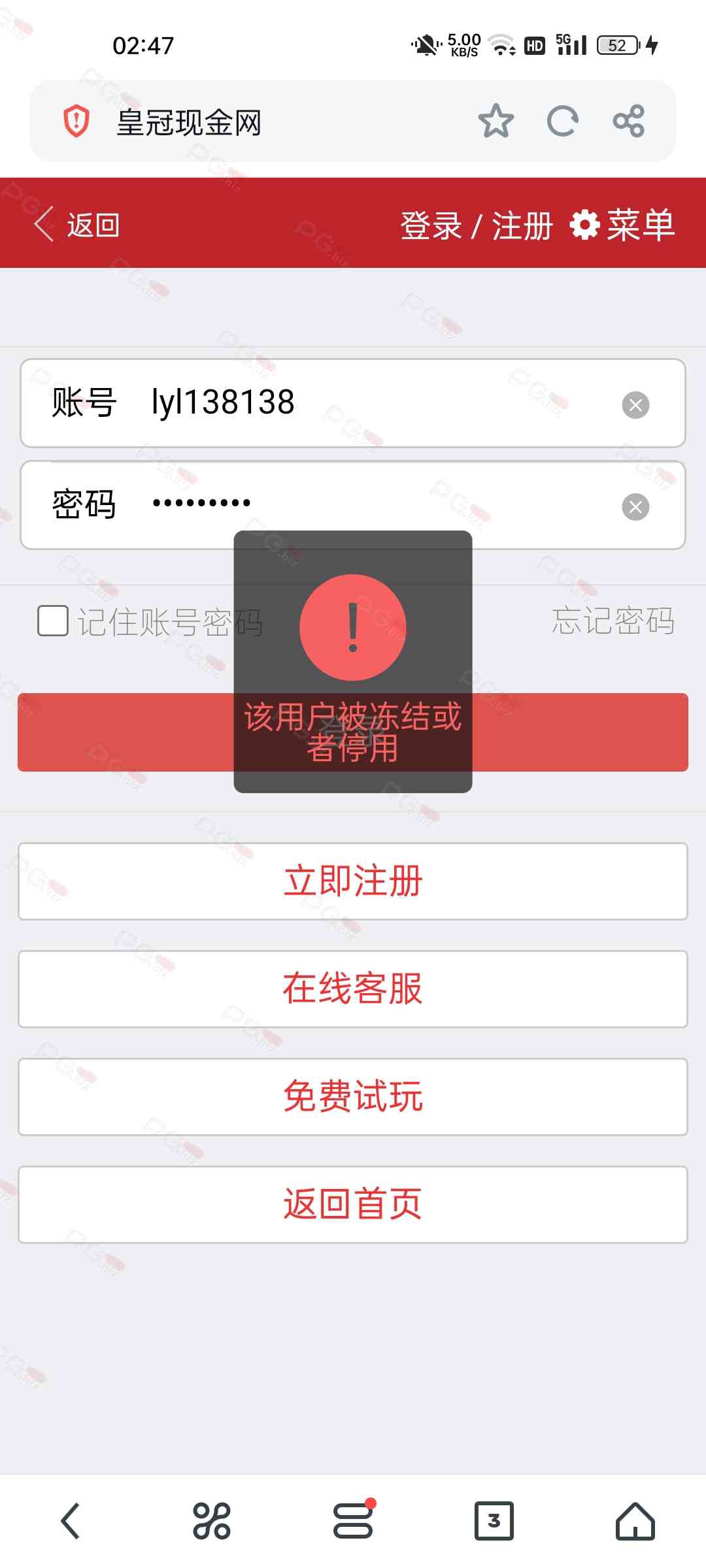Open the 登录 / 注册 link
Viewport: 706px width, 1568px height.
[477, 225]
